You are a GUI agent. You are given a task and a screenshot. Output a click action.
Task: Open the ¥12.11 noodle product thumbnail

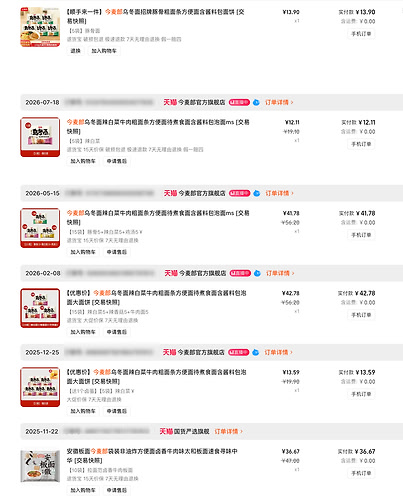[40, 137]
